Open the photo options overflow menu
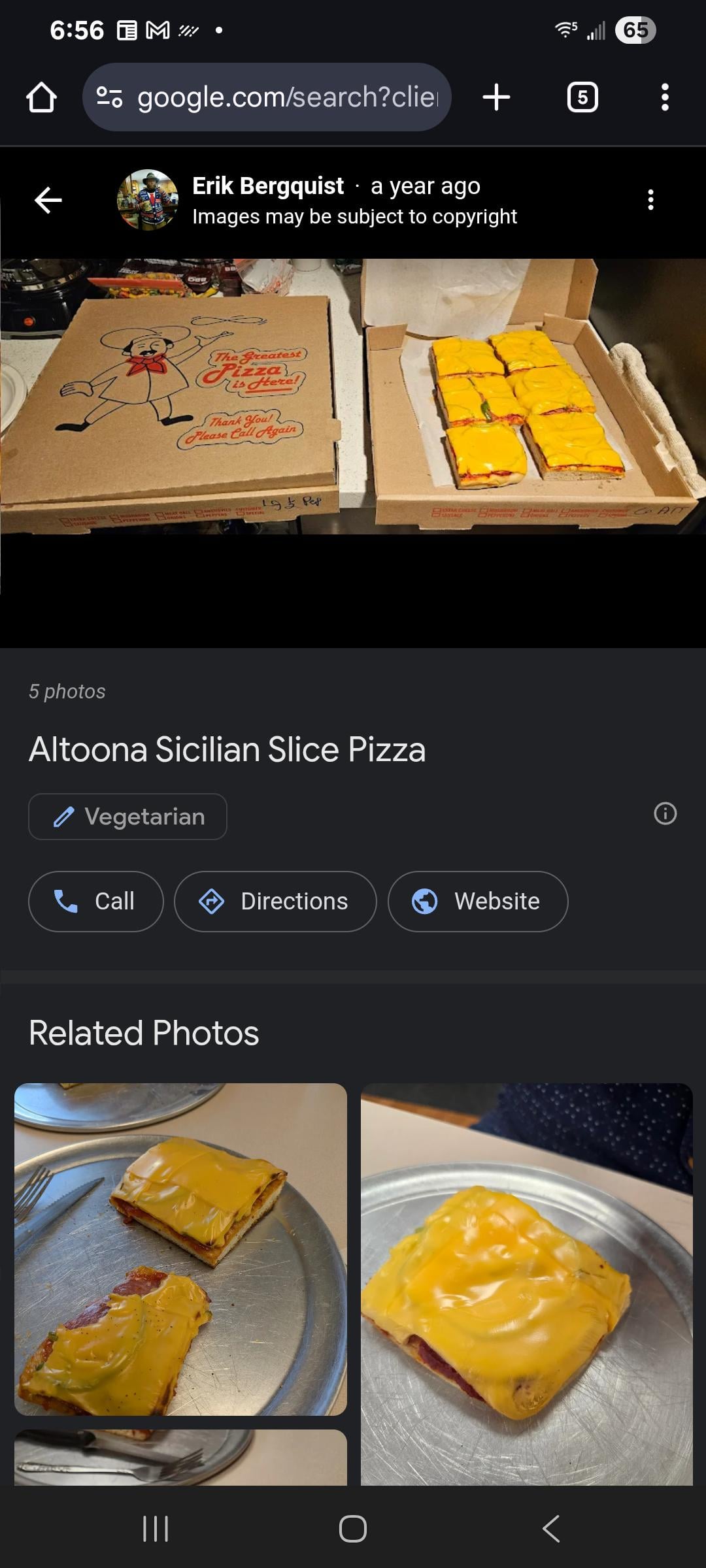The width and height of the screenshot is (706, 1568). [x=650, y=200]
